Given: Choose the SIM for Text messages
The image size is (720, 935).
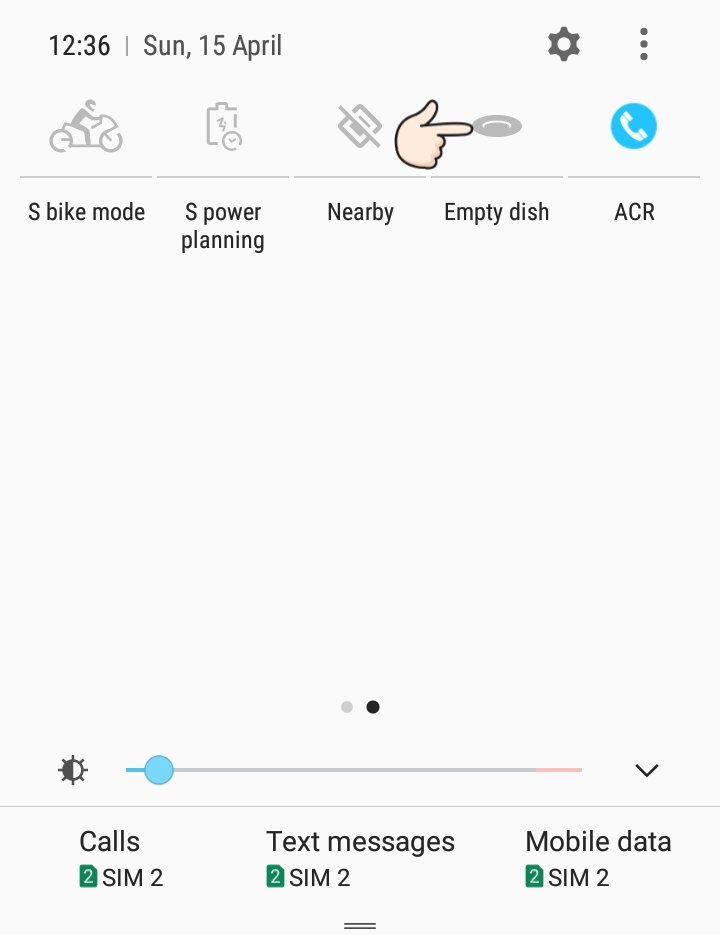Looking at the screenshot, I should (360, 859).
